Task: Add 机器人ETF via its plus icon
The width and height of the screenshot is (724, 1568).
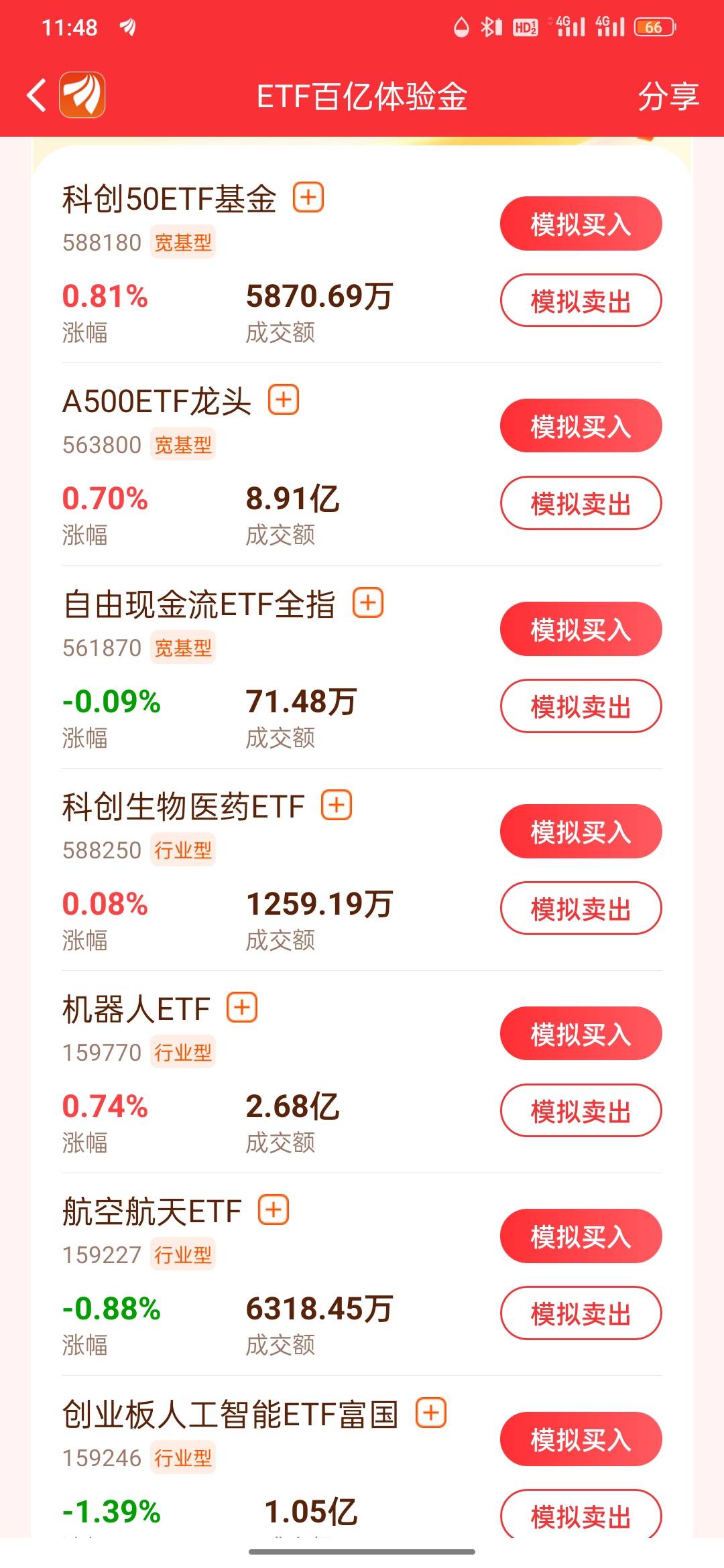Action: coord(242,1008)
